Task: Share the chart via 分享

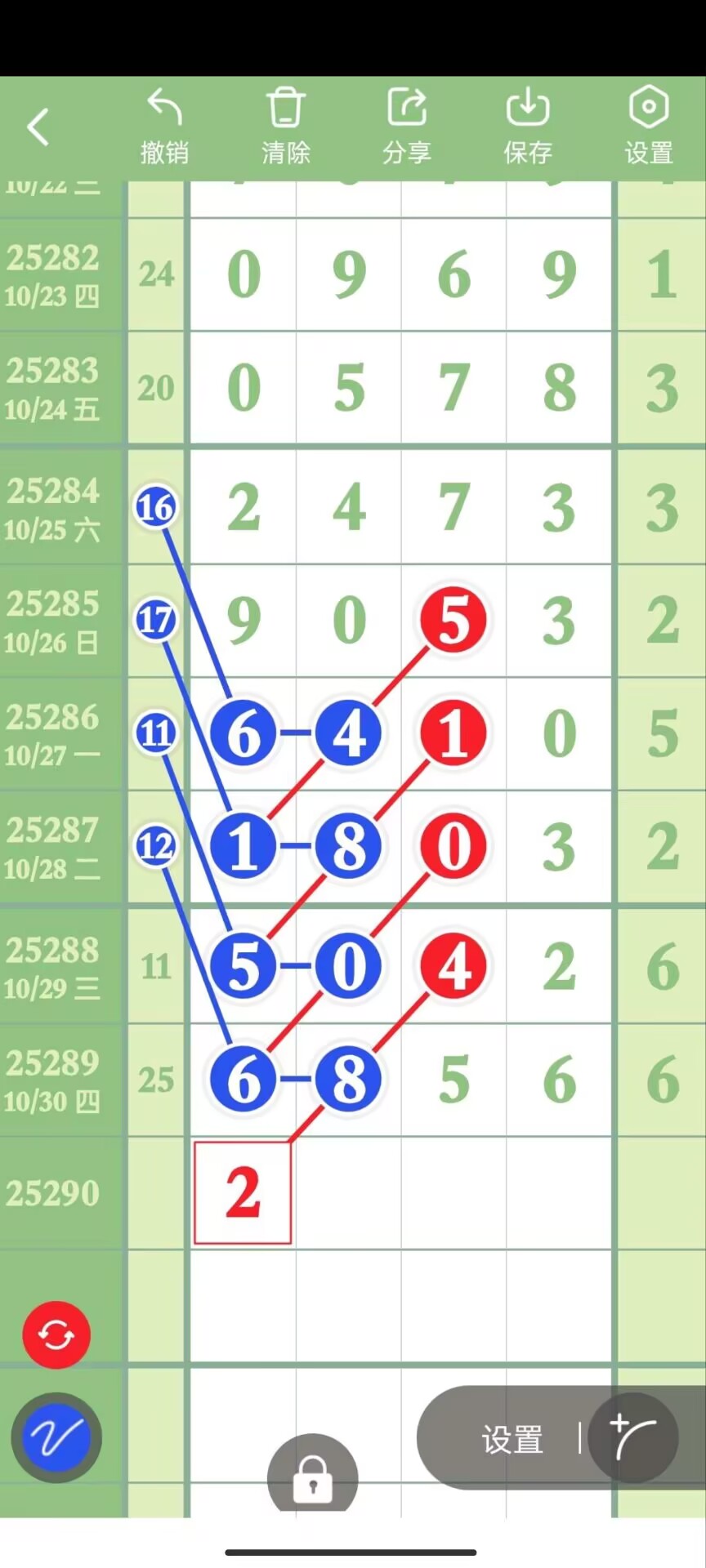Action: (x=406, y=127)
